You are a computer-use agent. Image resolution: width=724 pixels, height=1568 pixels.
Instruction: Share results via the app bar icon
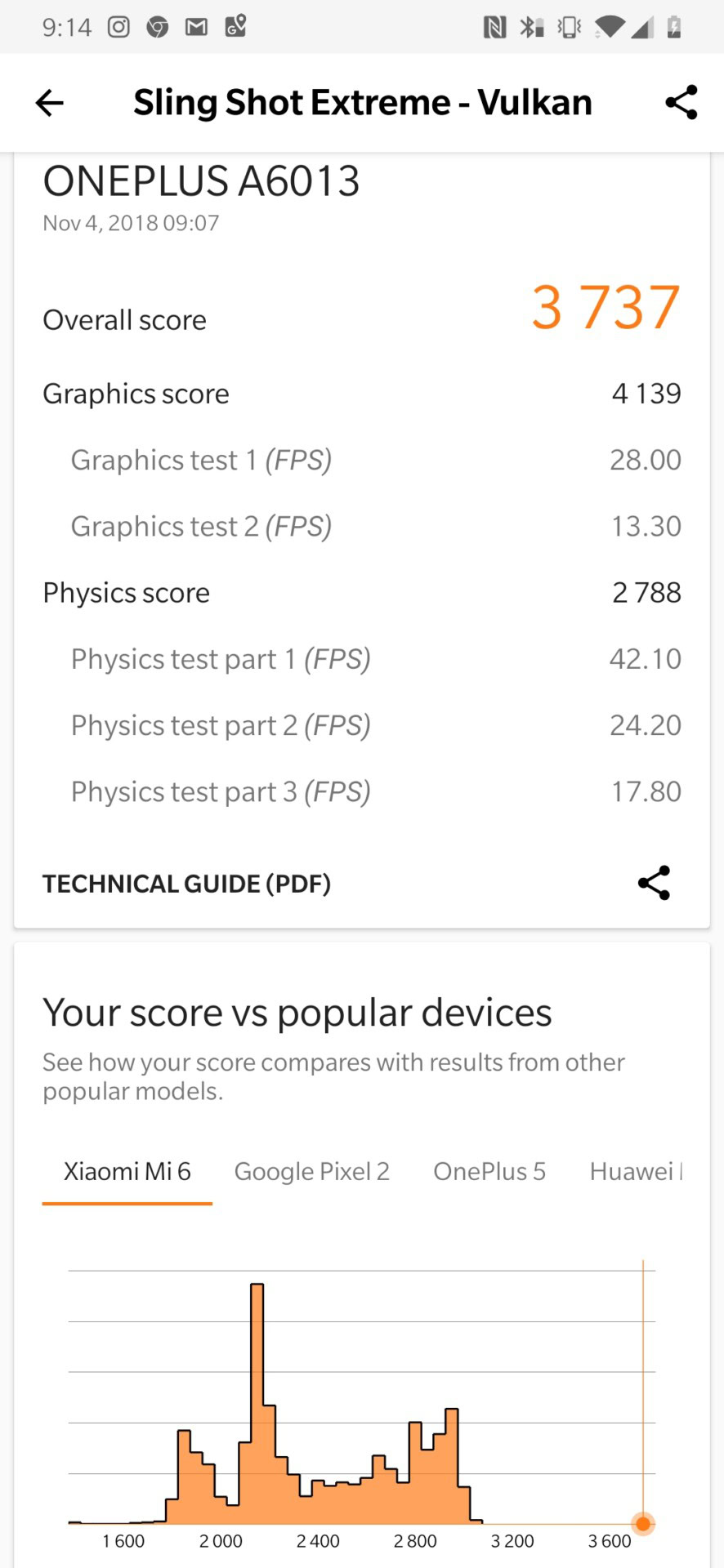coord(681,103)
